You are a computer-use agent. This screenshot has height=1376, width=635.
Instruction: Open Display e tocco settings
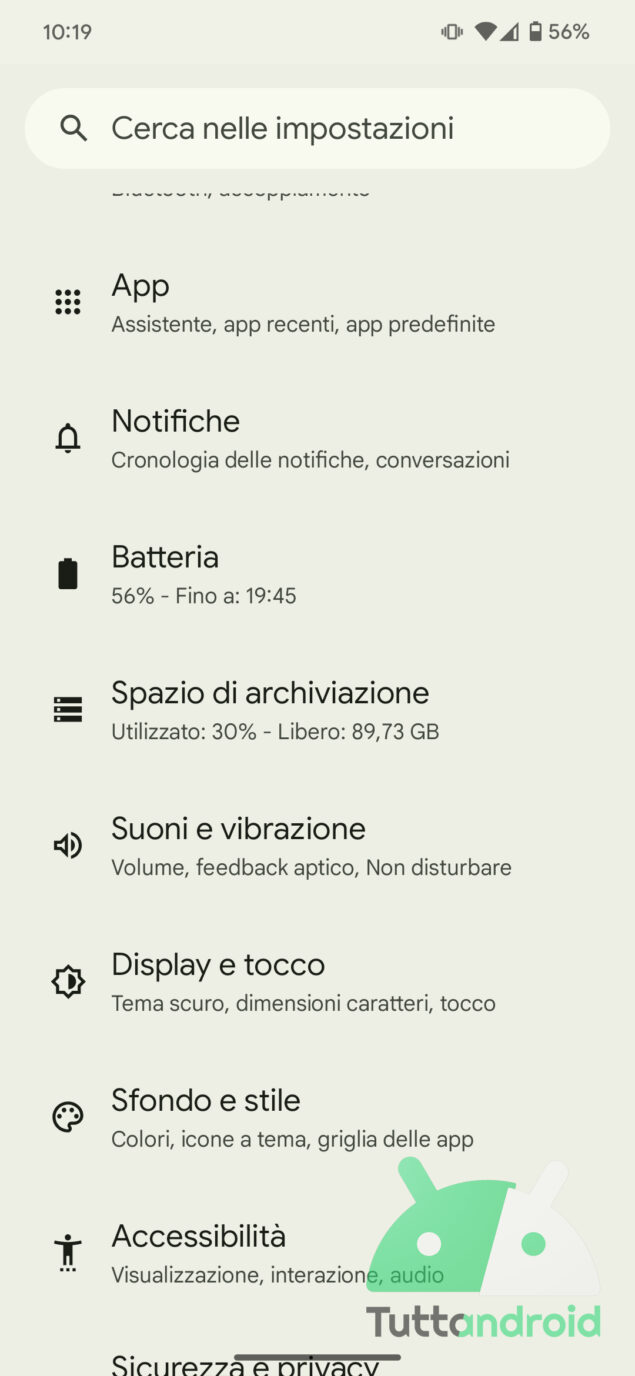(x=317, y=982)
